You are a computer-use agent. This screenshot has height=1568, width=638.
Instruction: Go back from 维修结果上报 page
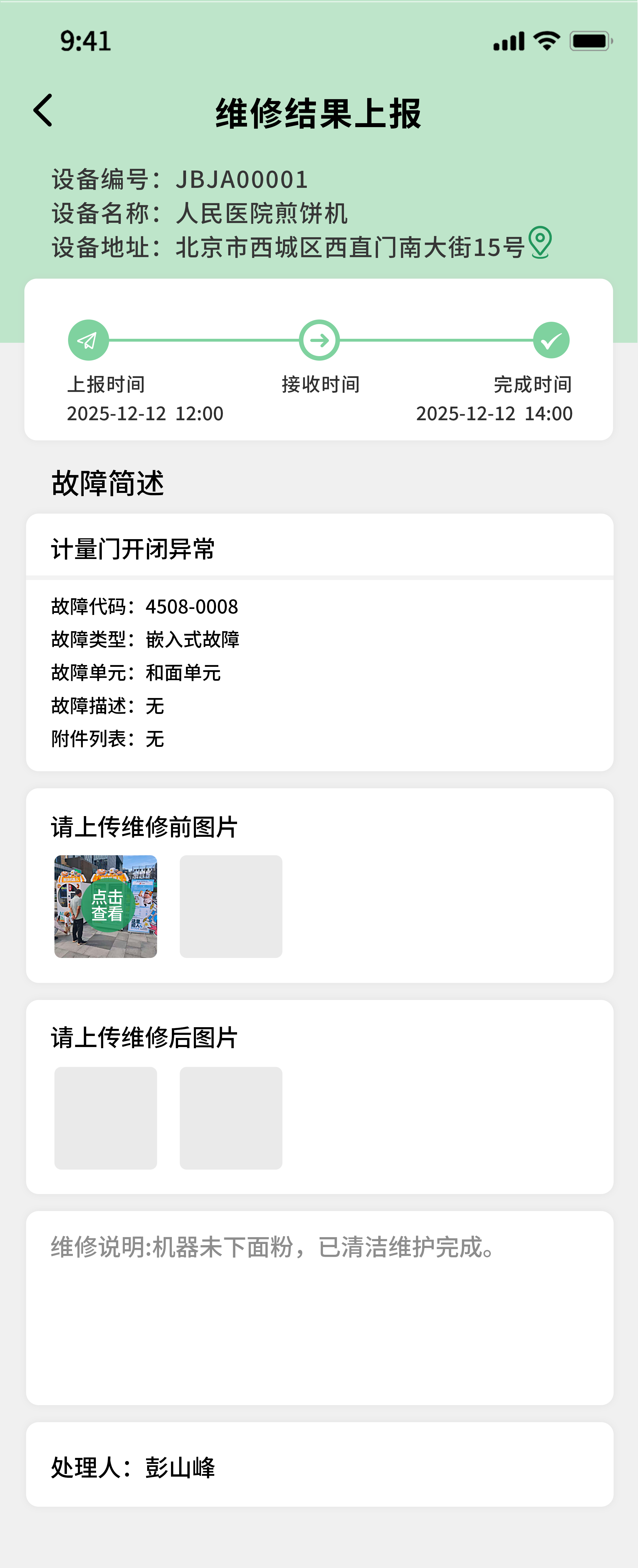click(43, 111)
